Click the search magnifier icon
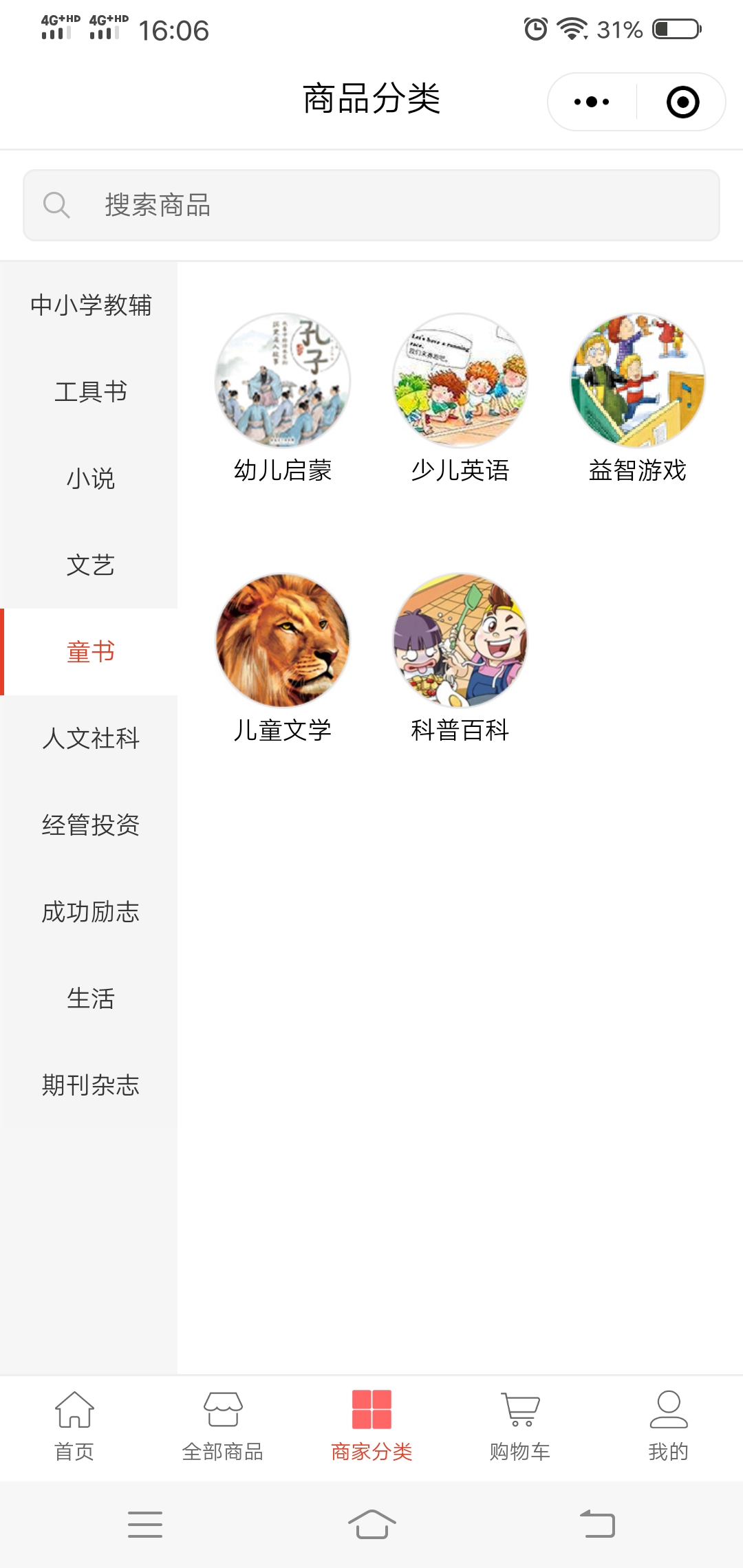This screenshot has width=743, height=1568. tap(58, 204)
